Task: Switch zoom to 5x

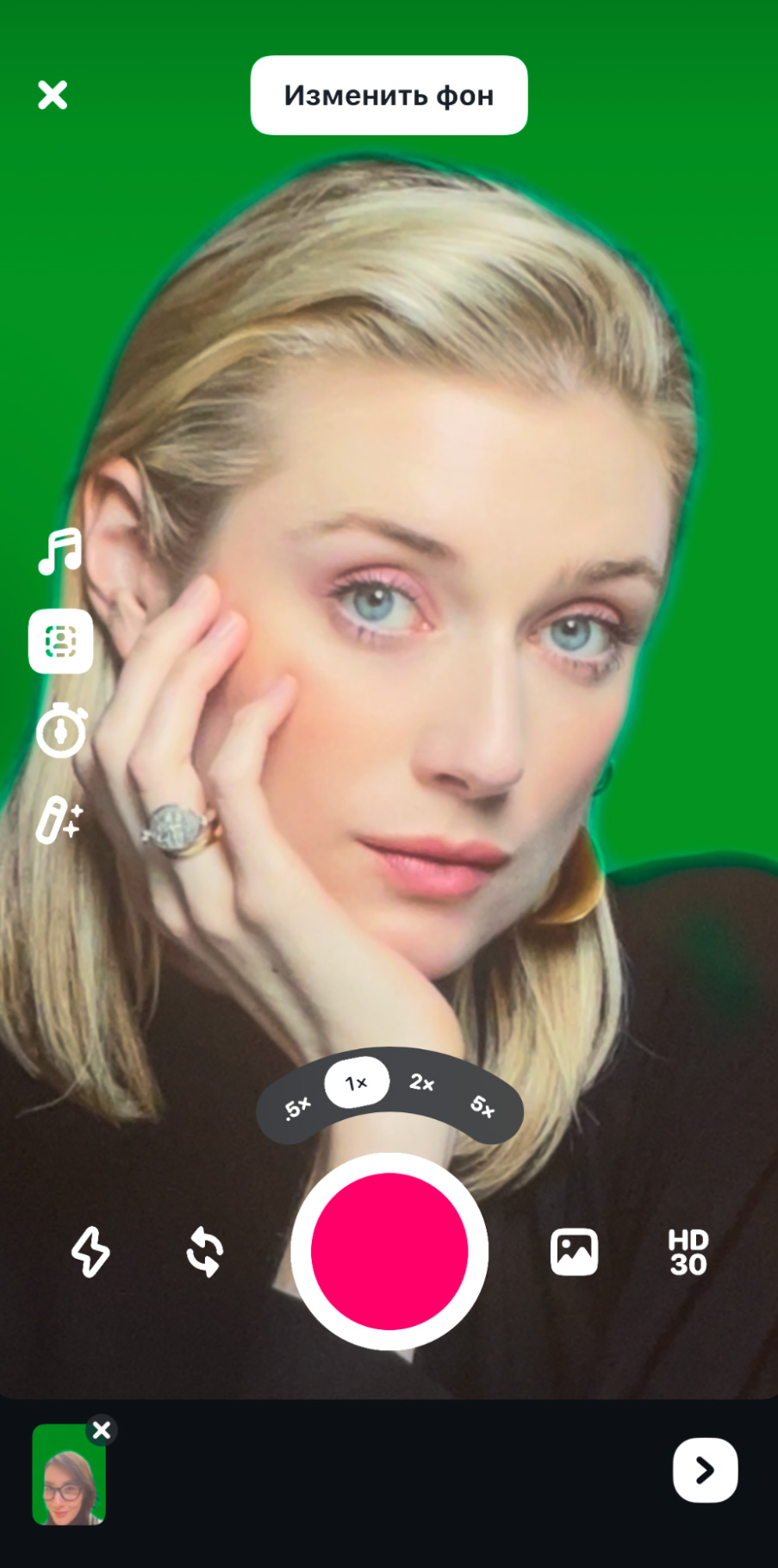Action: [482, 1106]
